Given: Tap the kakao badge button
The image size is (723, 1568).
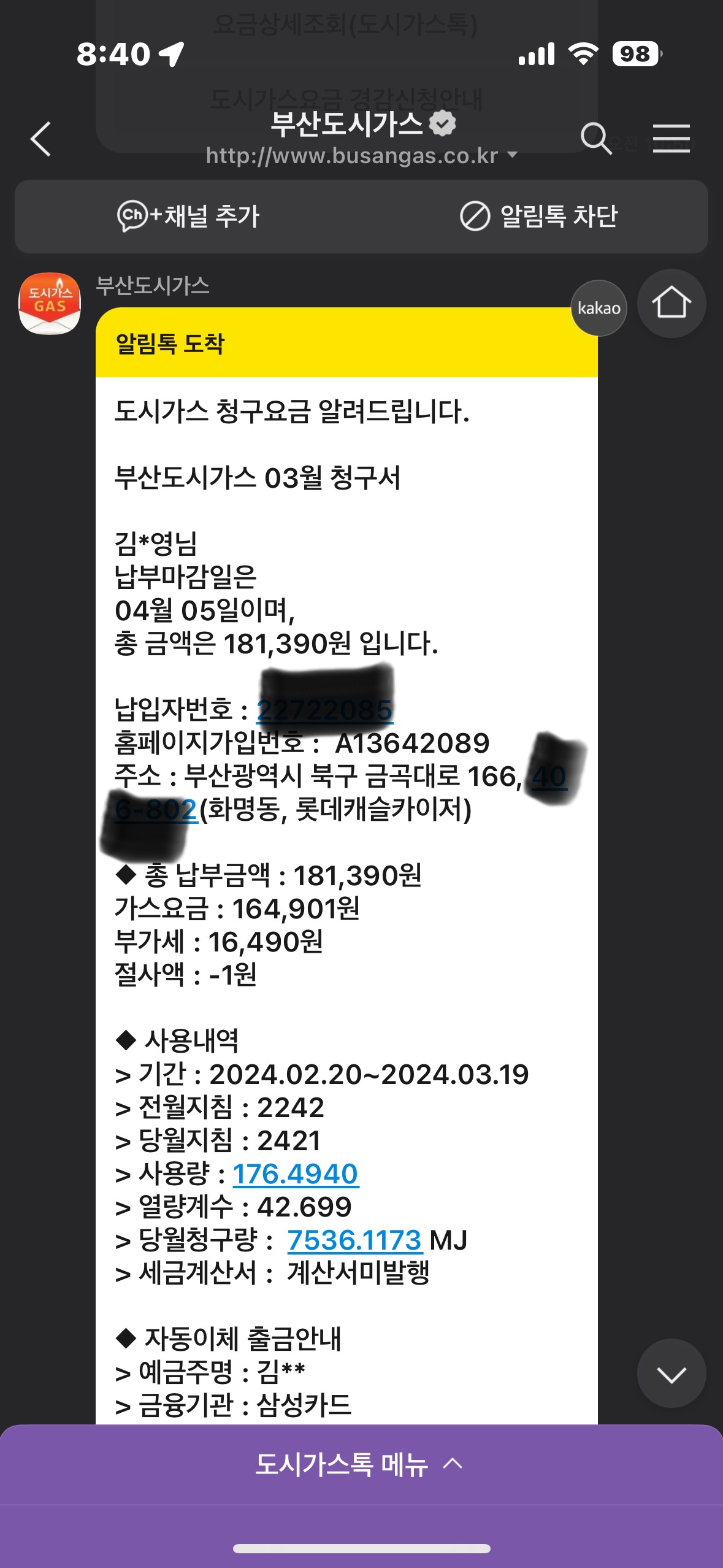Looking at the screenshot, I should [599, 308].
